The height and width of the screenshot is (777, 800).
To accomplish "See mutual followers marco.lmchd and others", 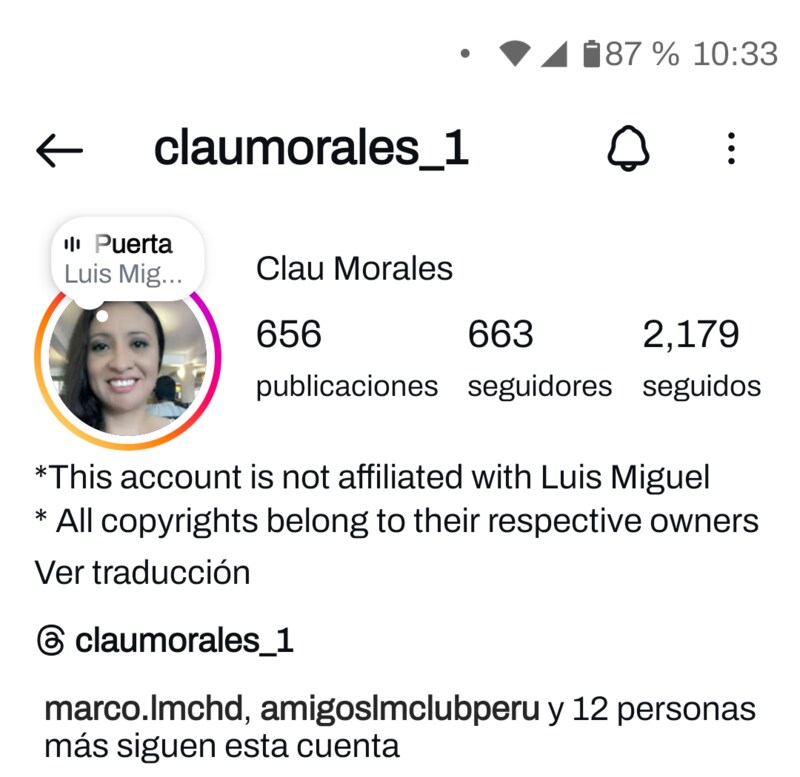I will coord(400,727).
